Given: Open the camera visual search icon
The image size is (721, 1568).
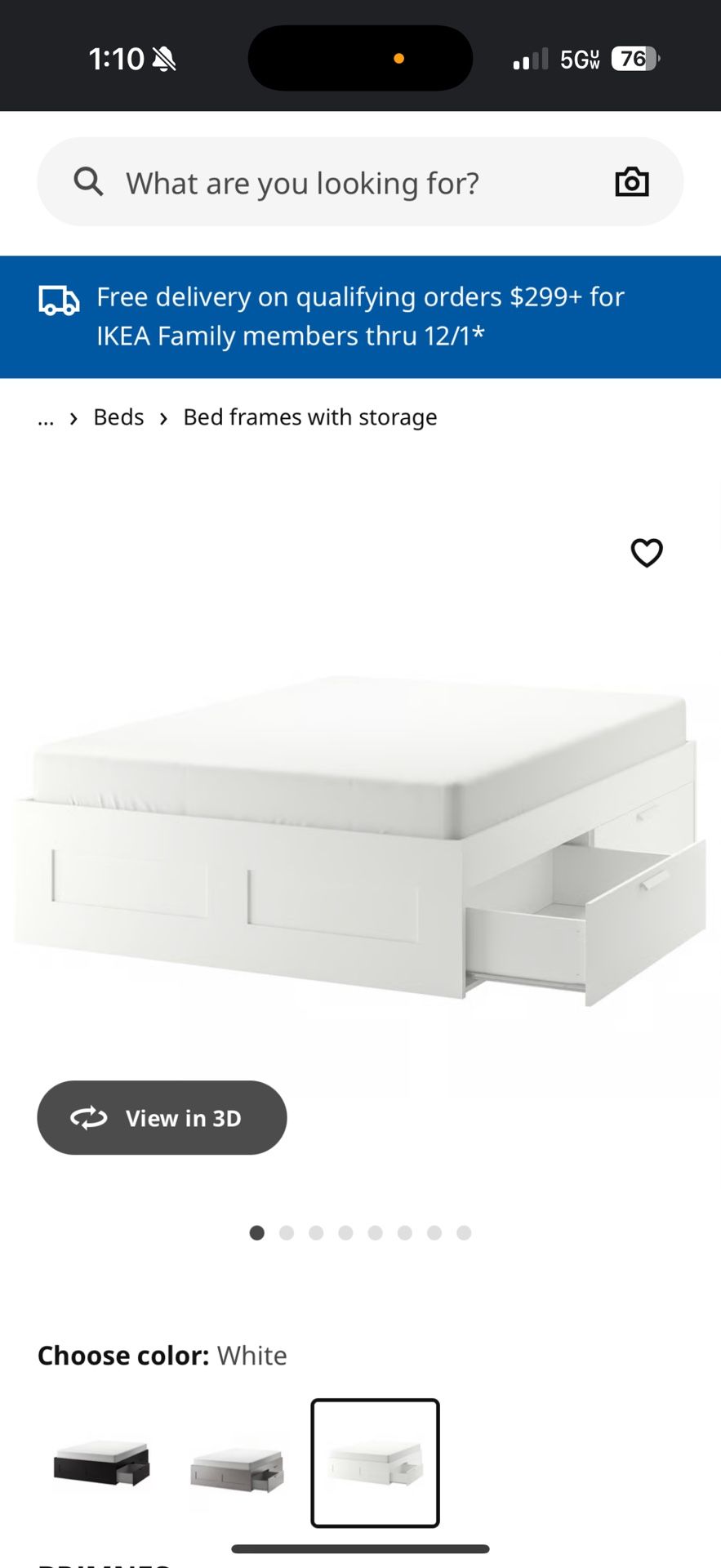Looking at the screenshot, I should [x=634, y=181].
